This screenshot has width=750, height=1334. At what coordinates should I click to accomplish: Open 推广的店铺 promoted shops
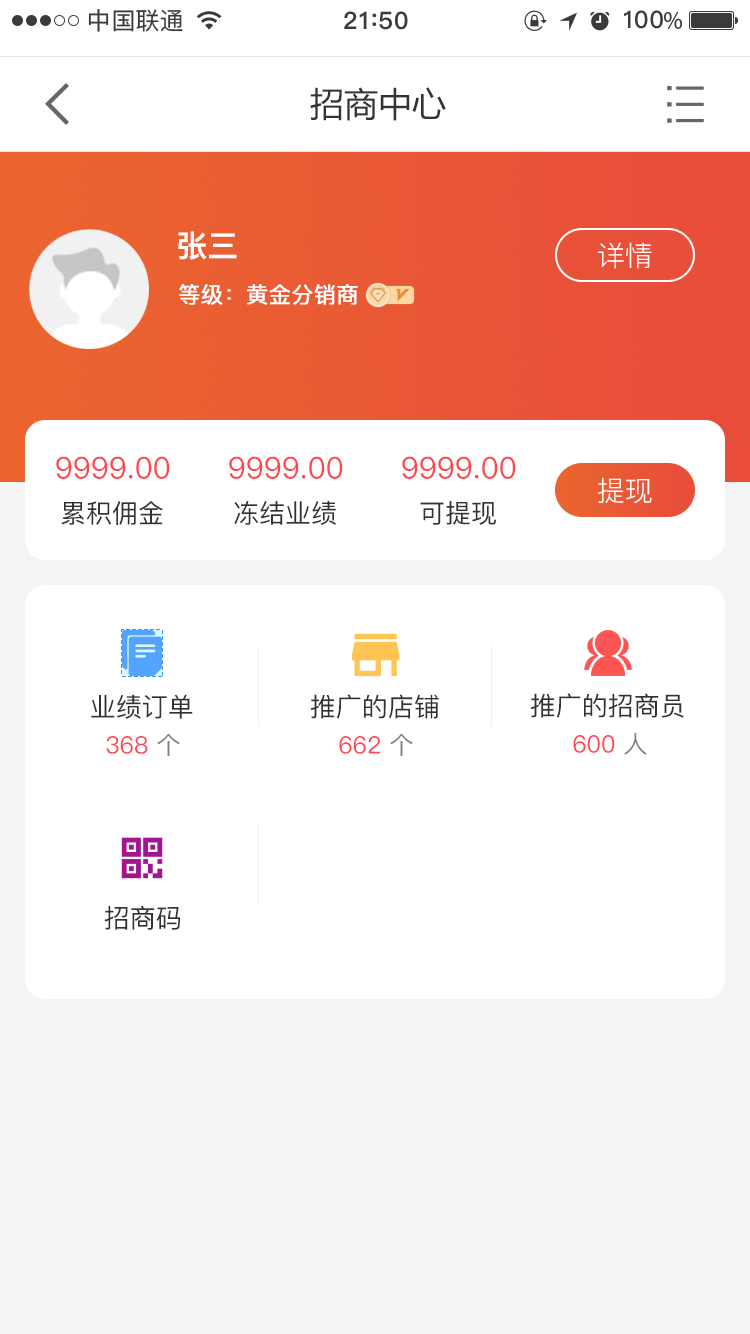(375, 692)
